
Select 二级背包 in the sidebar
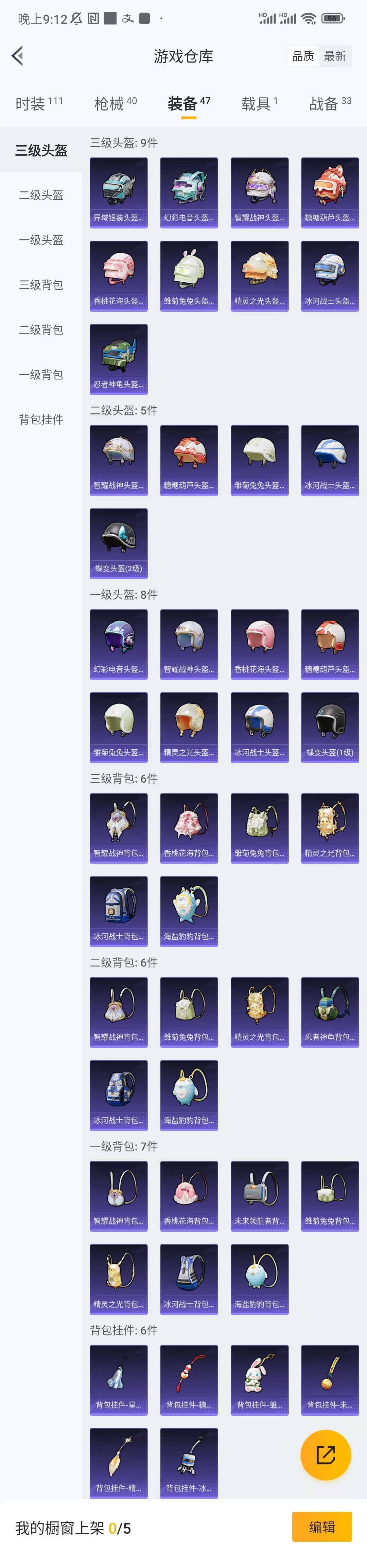pos(41,329)
